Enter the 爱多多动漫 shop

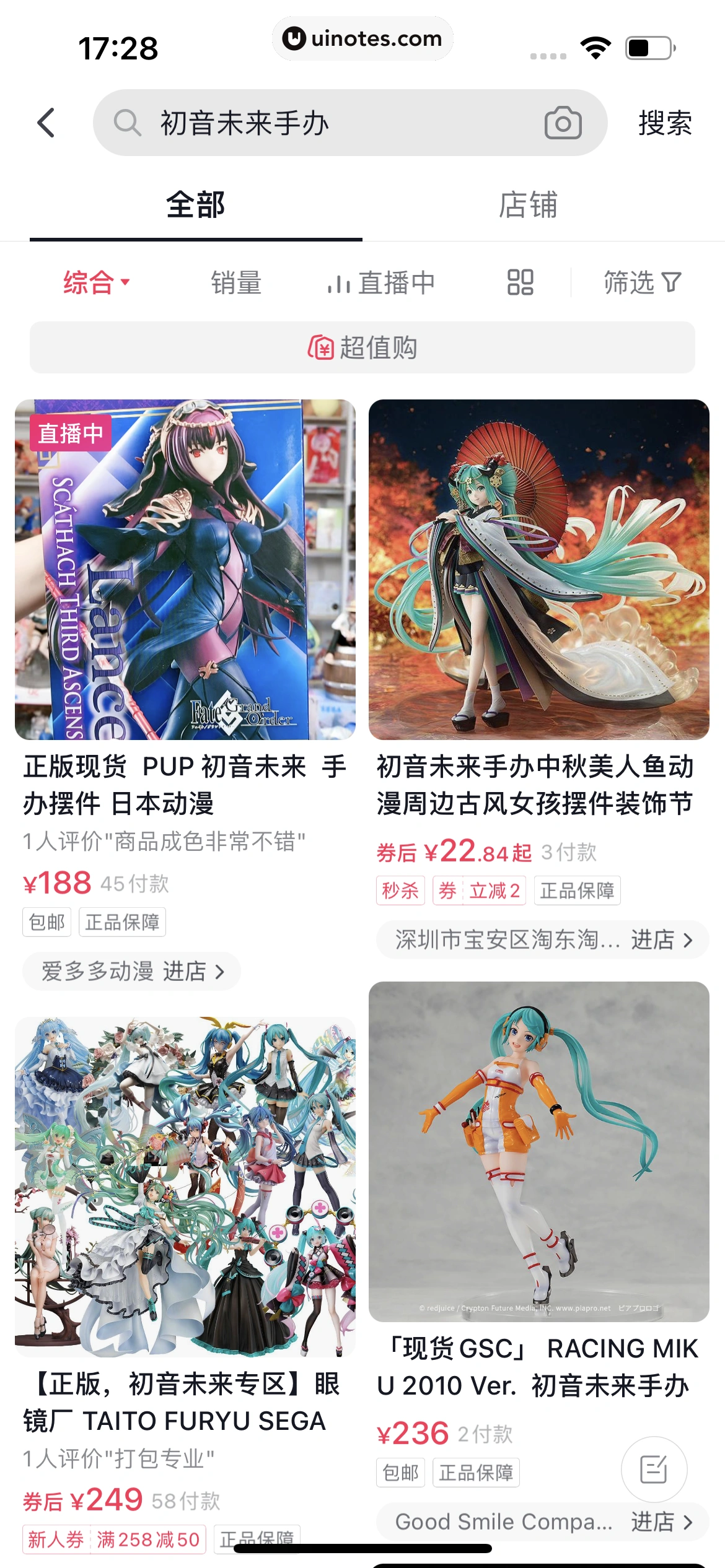[x=132, y=971]
